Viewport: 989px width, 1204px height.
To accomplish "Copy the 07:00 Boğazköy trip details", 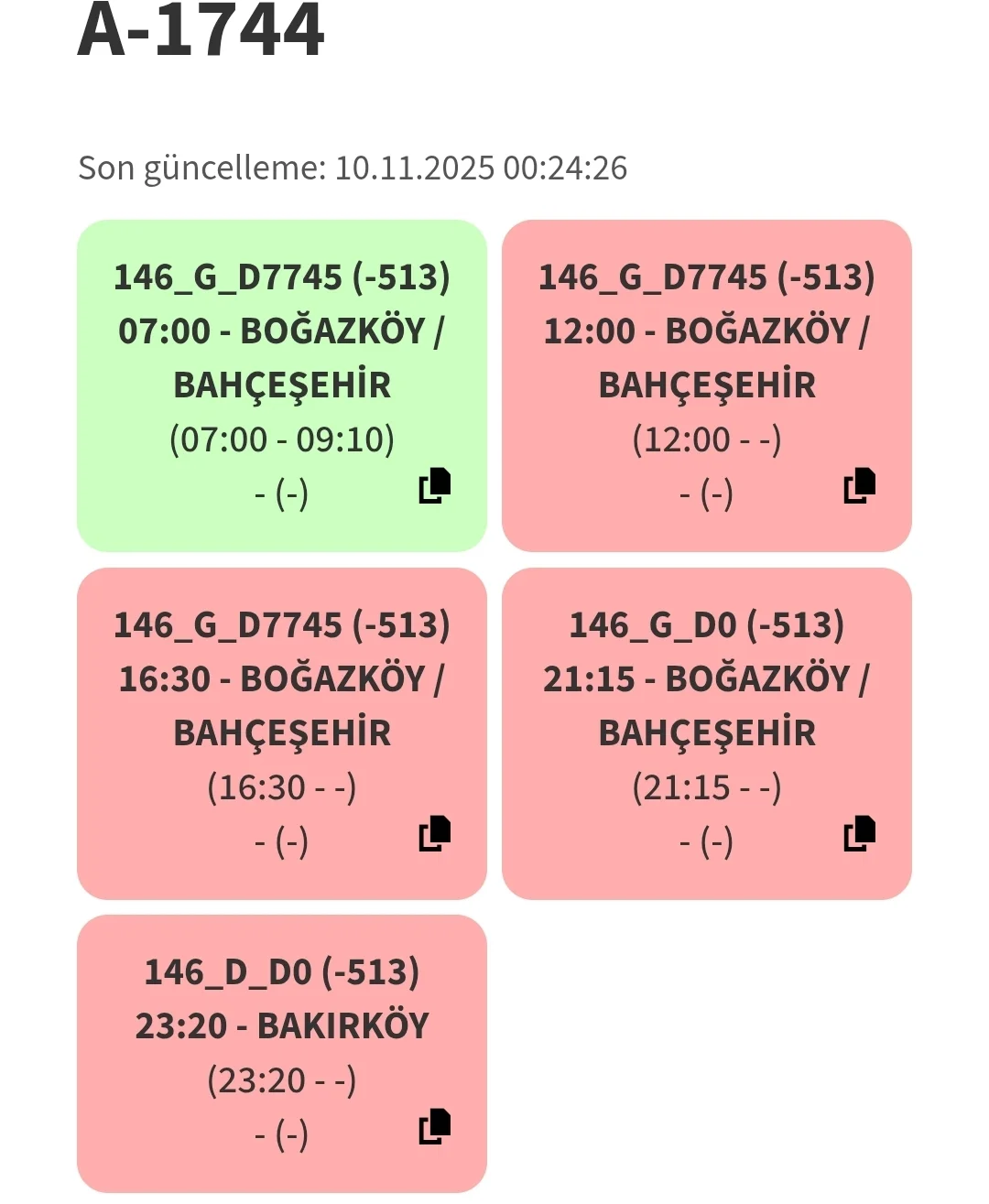I will [435, 486].
